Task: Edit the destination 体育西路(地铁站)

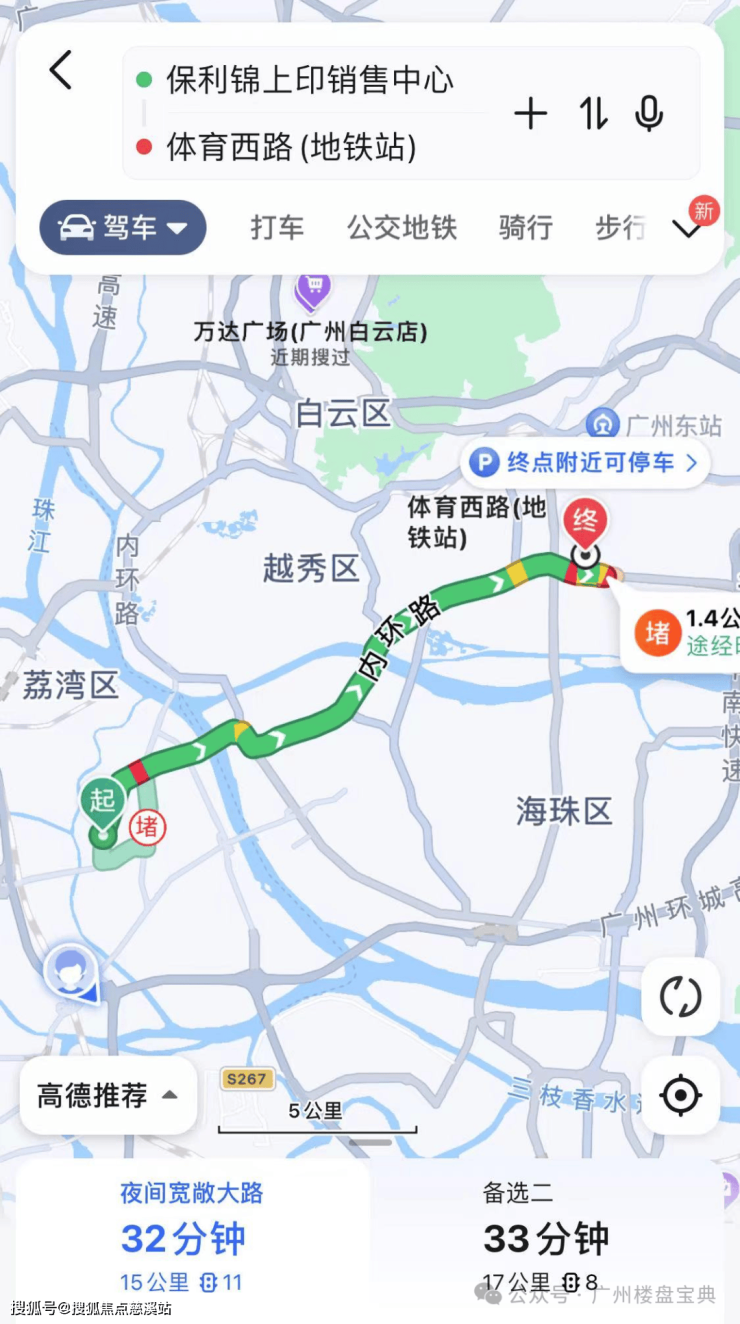Action: [x=291, y=148]
